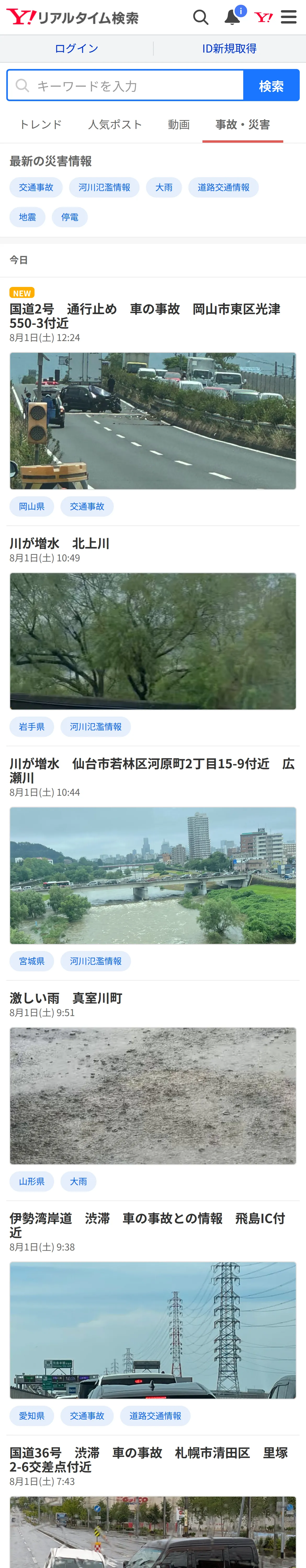
Task: Switch to the トレンド tab
Action: 40,125
